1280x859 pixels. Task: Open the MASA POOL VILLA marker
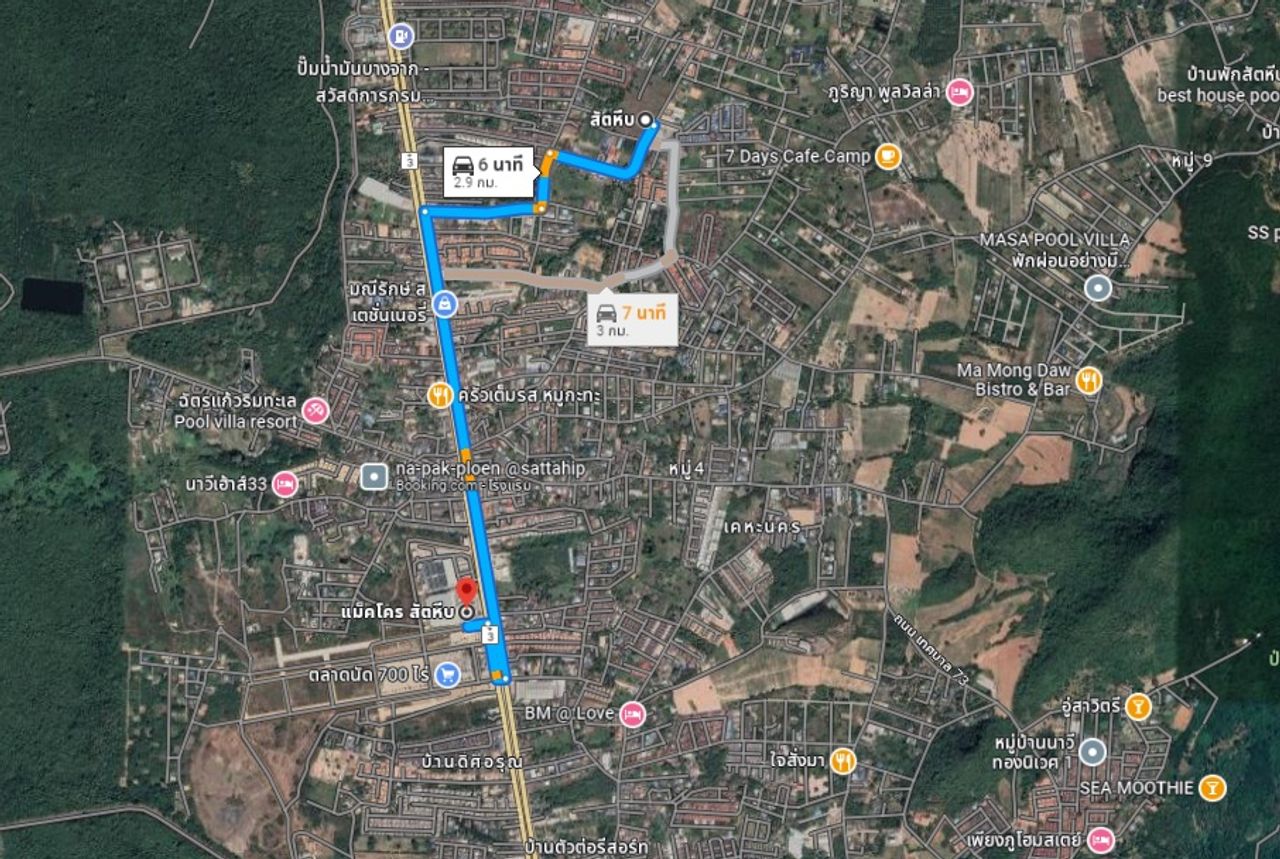[1098, 288]
